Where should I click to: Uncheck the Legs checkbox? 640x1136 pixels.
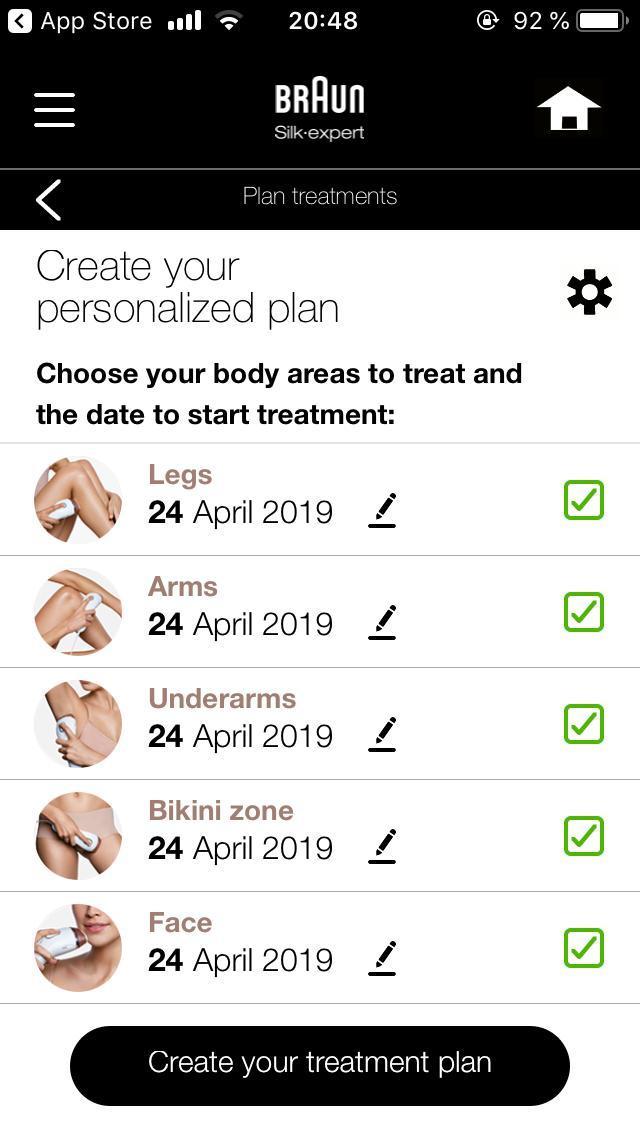pos(584,500)
